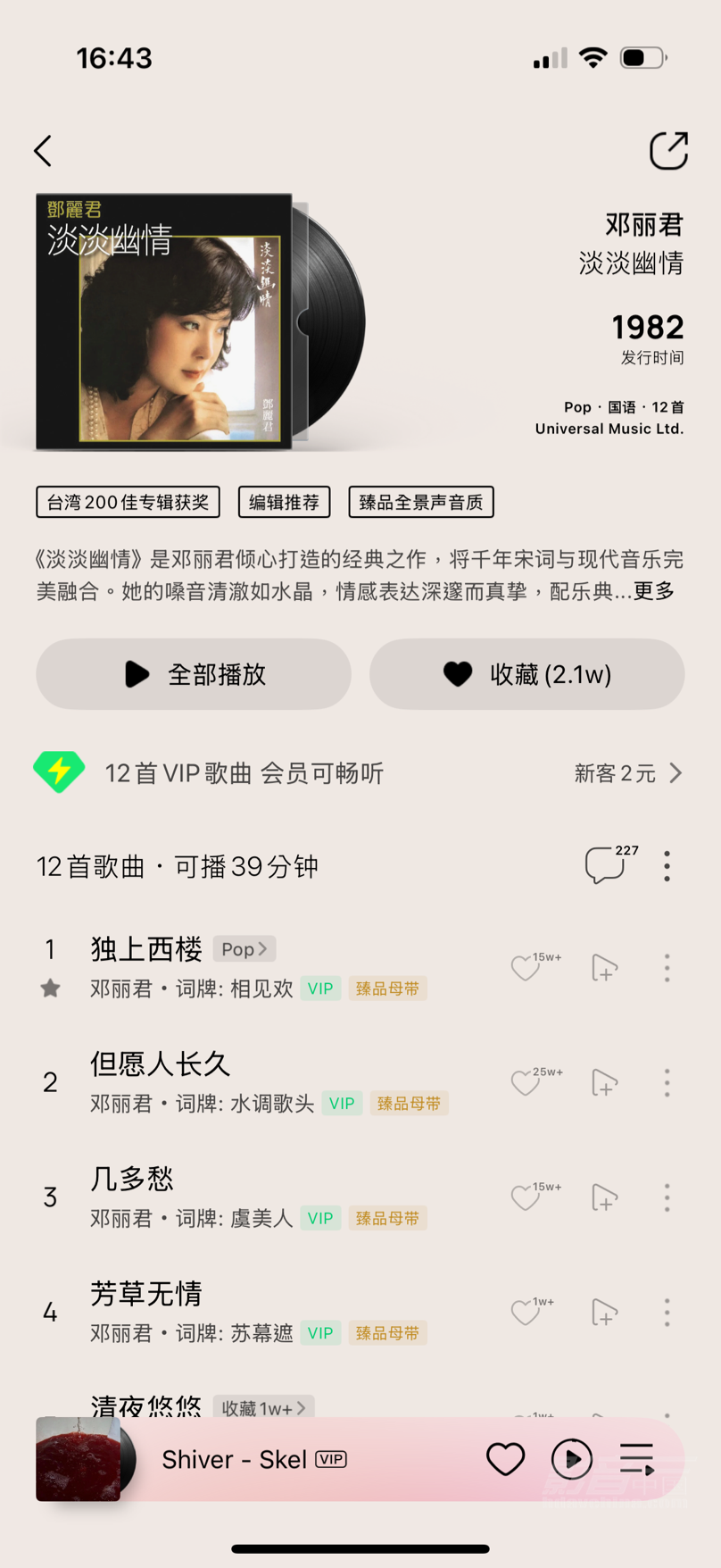Open the play queue in the mini player

637,1459
